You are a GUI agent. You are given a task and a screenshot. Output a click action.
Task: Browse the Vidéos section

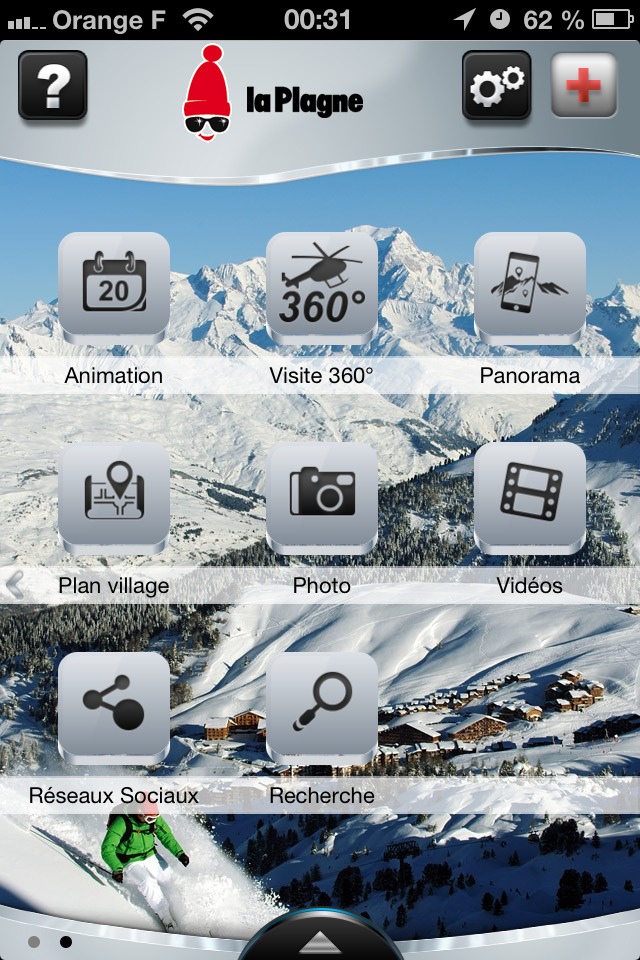point(529,498)
